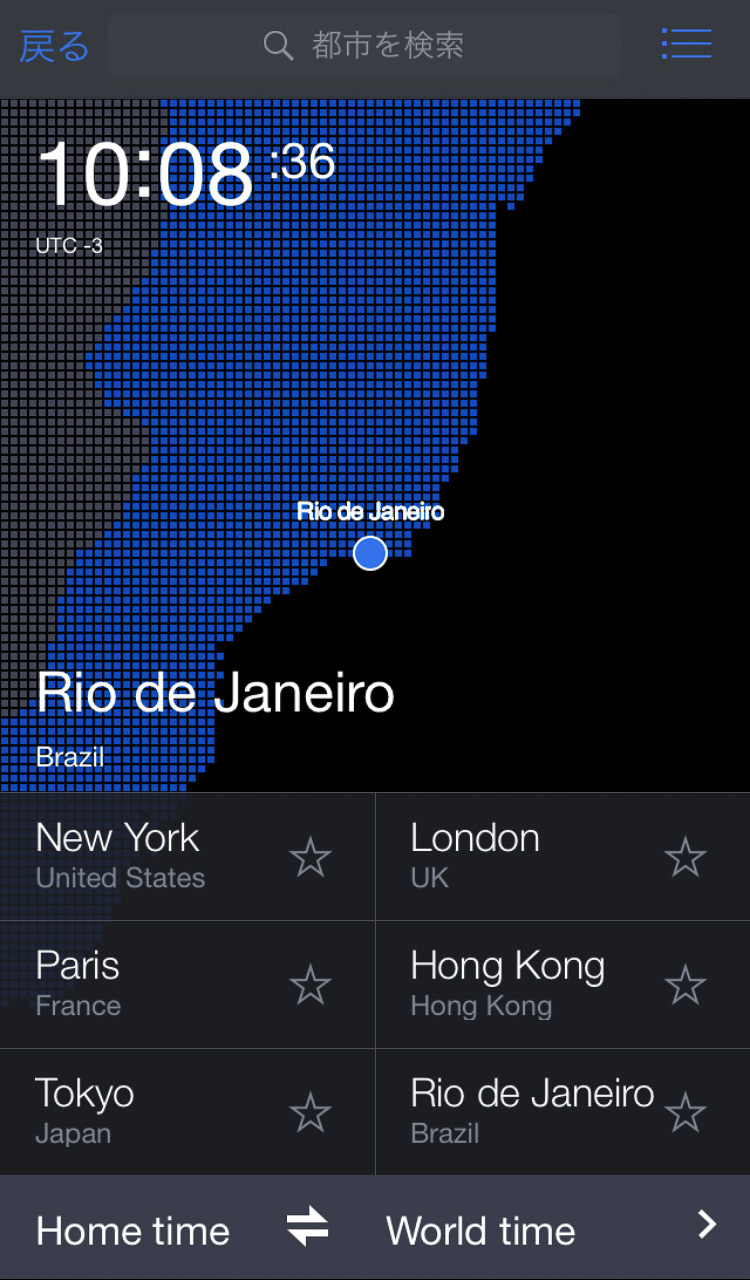Tap the Rio de Janeiro map pin
This screenshot has width=750, height=1280.
[370, 553]
